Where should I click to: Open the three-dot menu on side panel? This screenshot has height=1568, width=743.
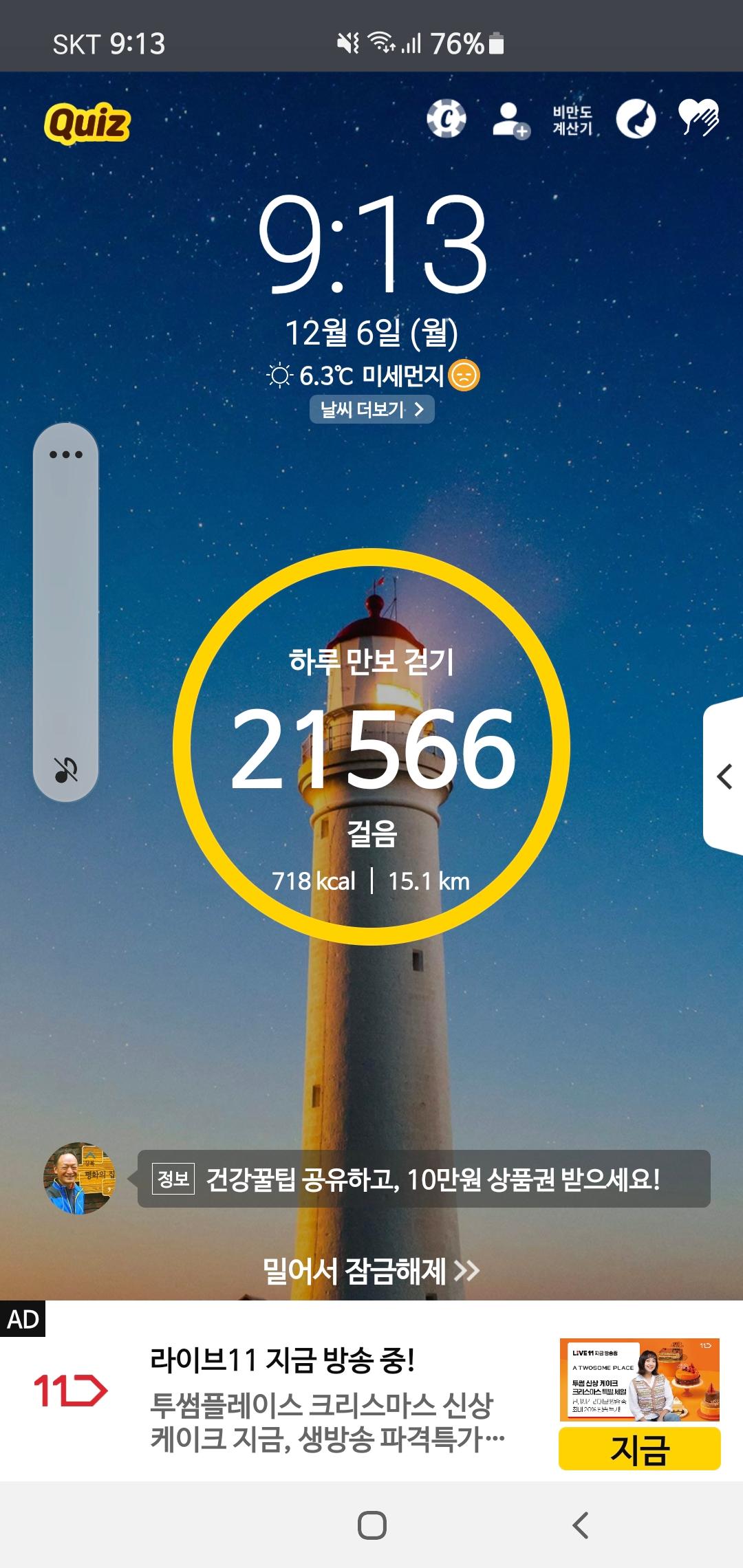pyautogui.click(x=66, y=455)
